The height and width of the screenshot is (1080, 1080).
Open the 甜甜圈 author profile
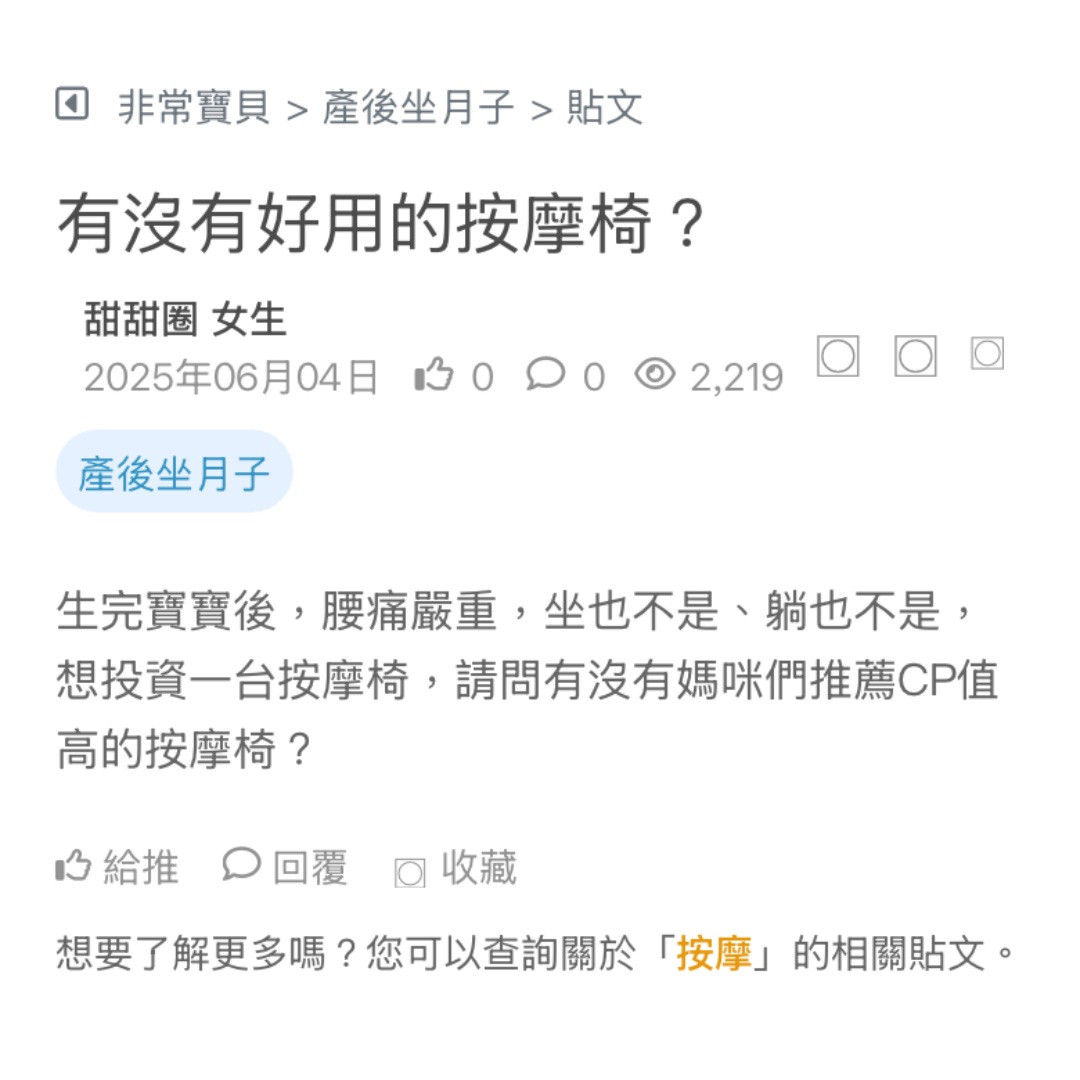141,320
